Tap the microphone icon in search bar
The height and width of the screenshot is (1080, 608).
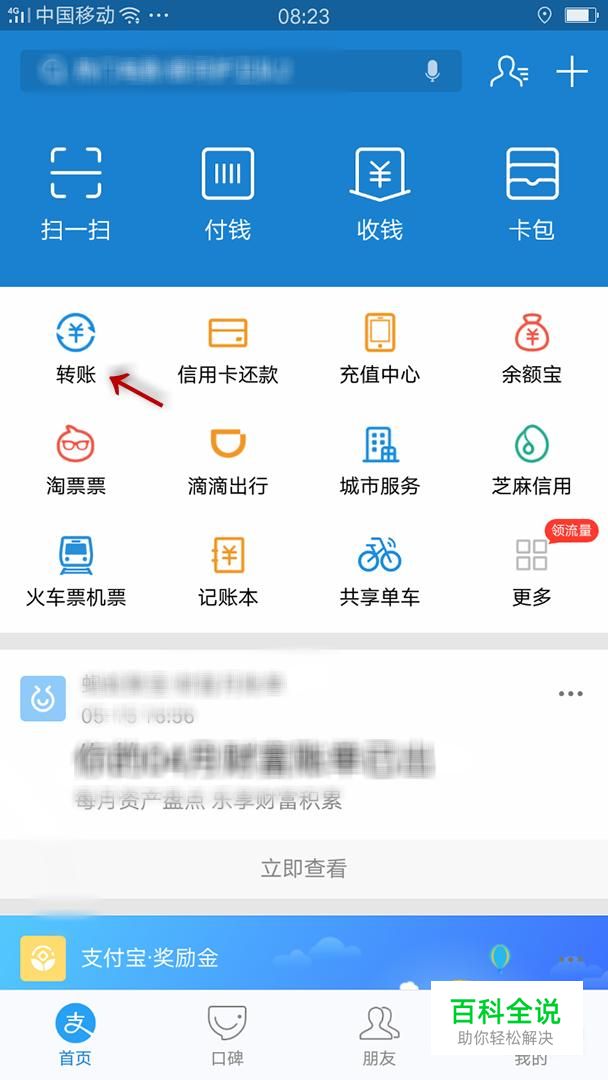tap(432, 71)
